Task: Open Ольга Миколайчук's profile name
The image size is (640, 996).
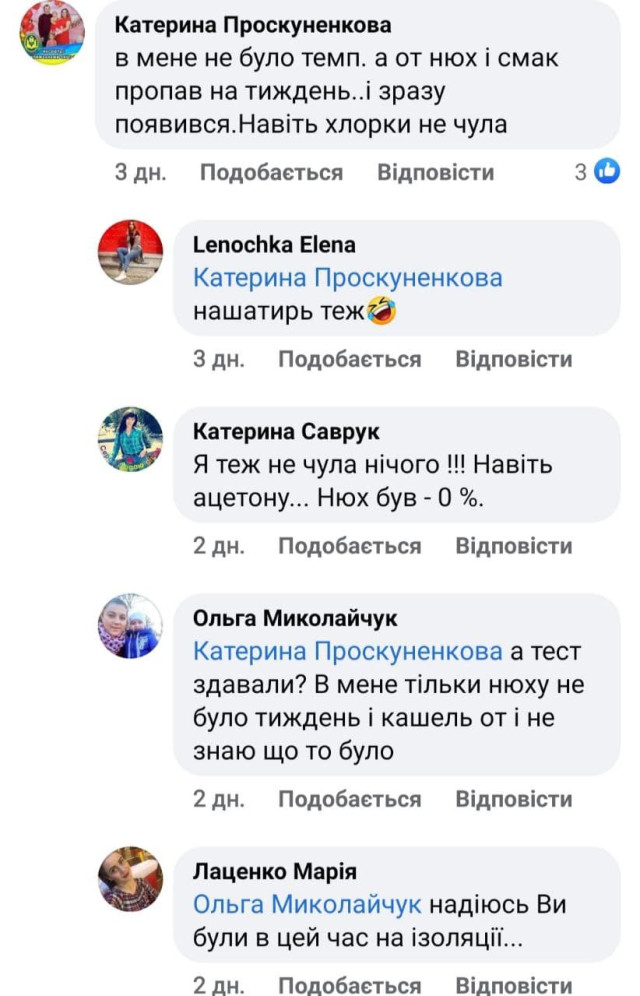Action: (x=295, y=618)
